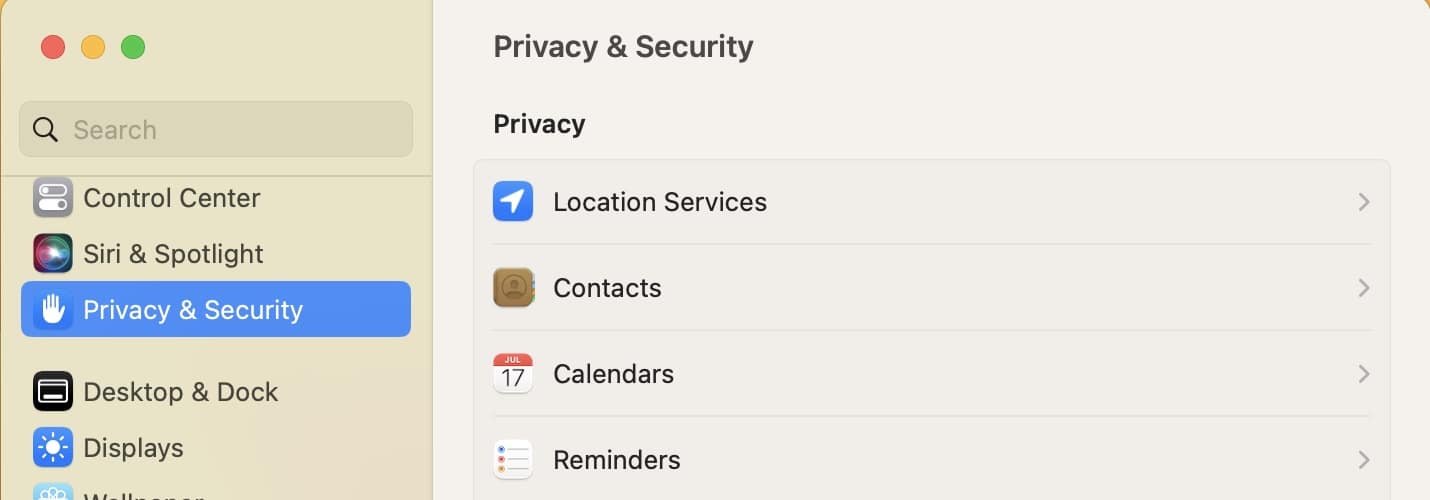Open Control Center settings
This screenshot has width=1430, height=500.
(171, 198)
